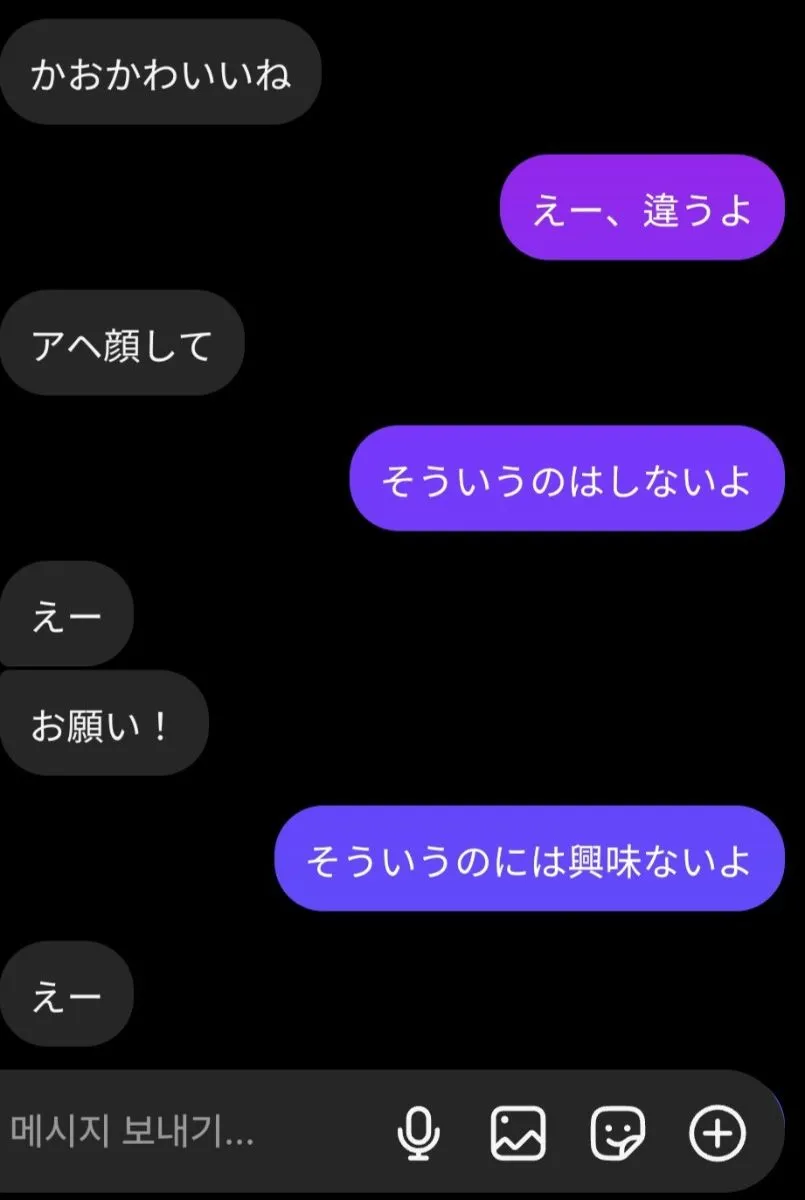
Task: Record a voice message with the microphone
Action: (x=418, y=1133)
